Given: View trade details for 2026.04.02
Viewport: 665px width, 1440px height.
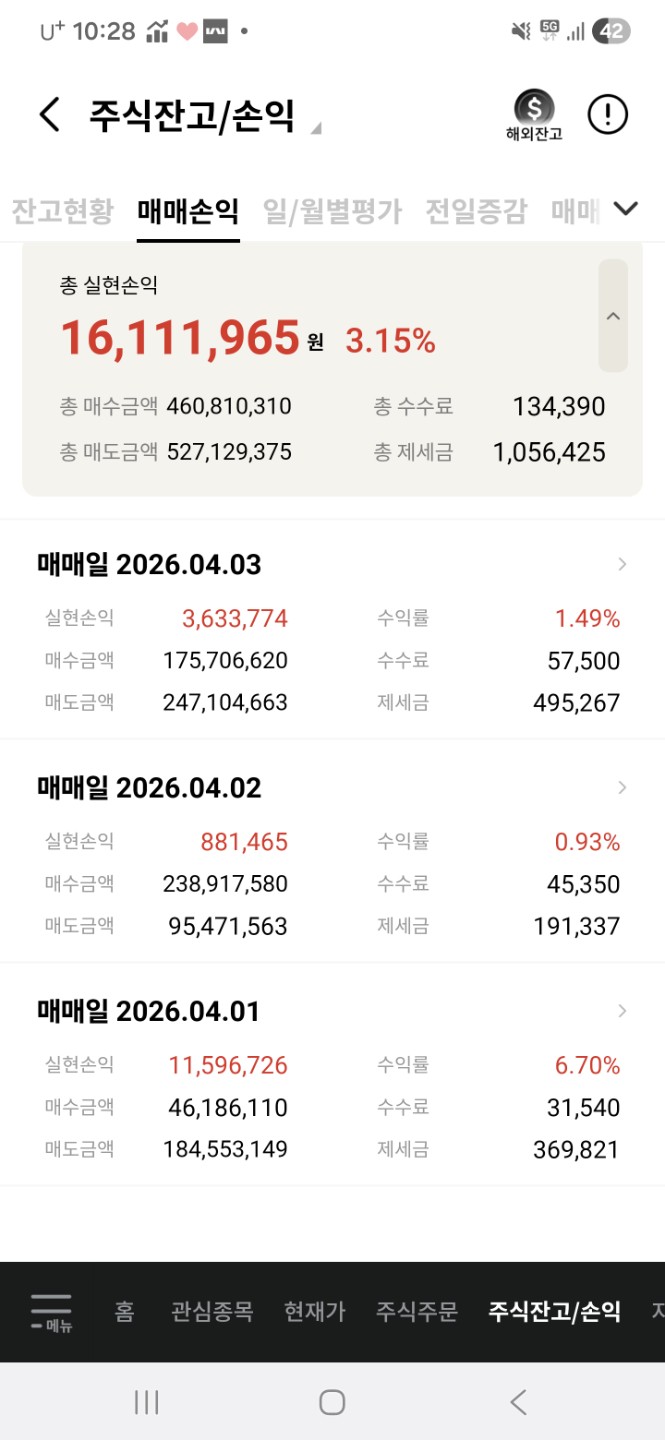Looking at the screenshot, I should coord(622,788).
